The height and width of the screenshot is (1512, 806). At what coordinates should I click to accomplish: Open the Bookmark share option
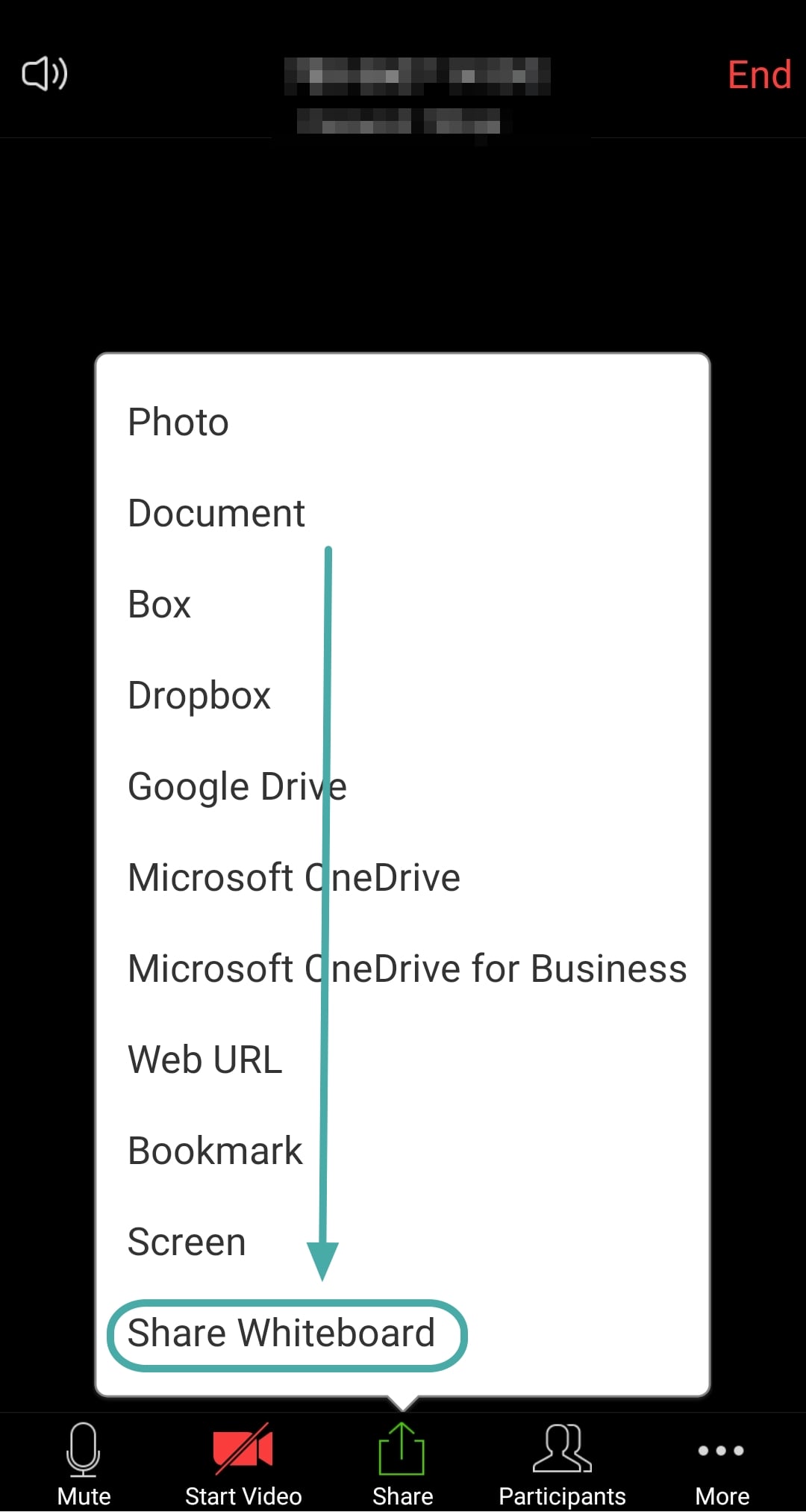coord(215,1151)
